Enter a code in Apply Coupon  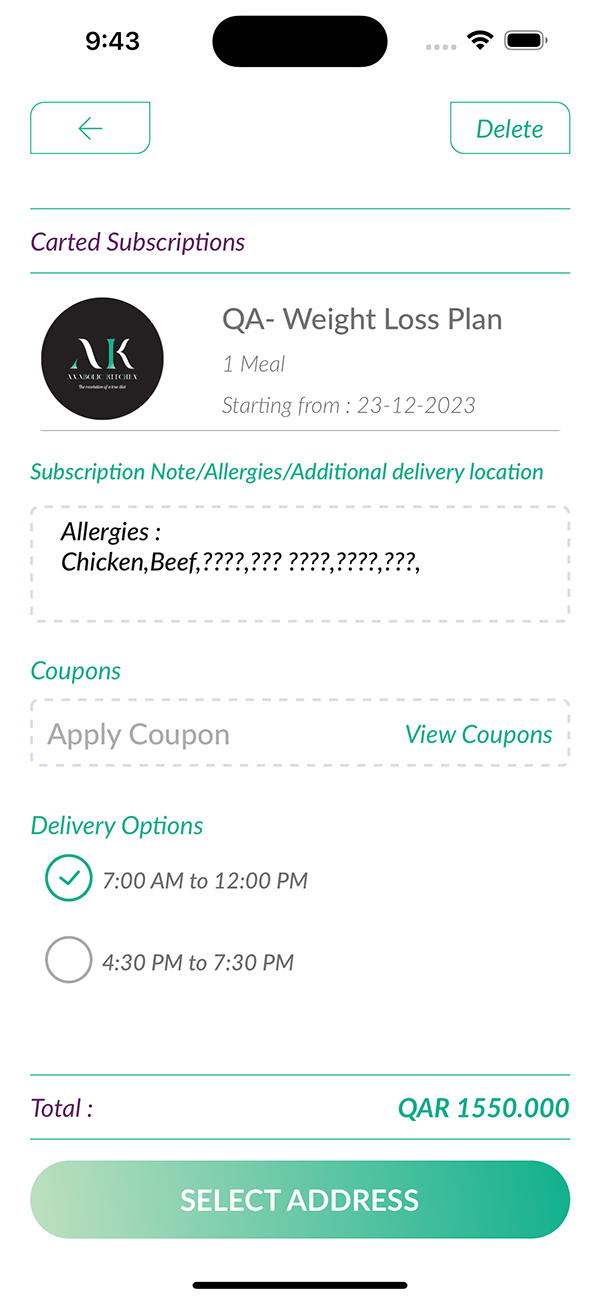coord(200,735)
